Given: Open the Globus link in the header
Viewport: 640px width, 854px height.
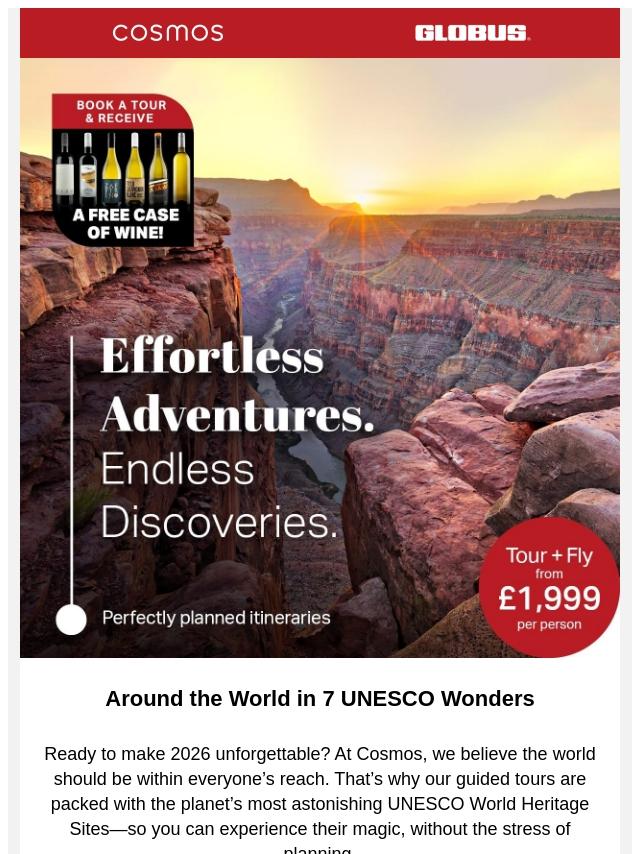Looking at the screenshot, I should [472, 33].
